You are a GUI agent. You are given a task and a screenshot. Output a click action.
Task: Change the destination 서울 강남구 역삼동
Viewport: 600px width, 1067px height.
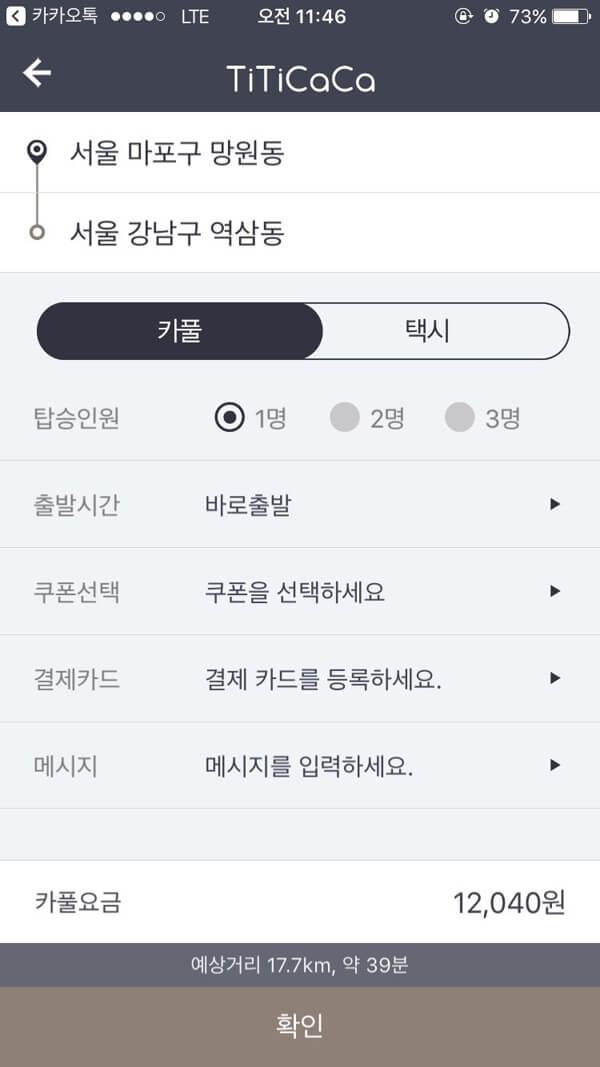point(300,233)
